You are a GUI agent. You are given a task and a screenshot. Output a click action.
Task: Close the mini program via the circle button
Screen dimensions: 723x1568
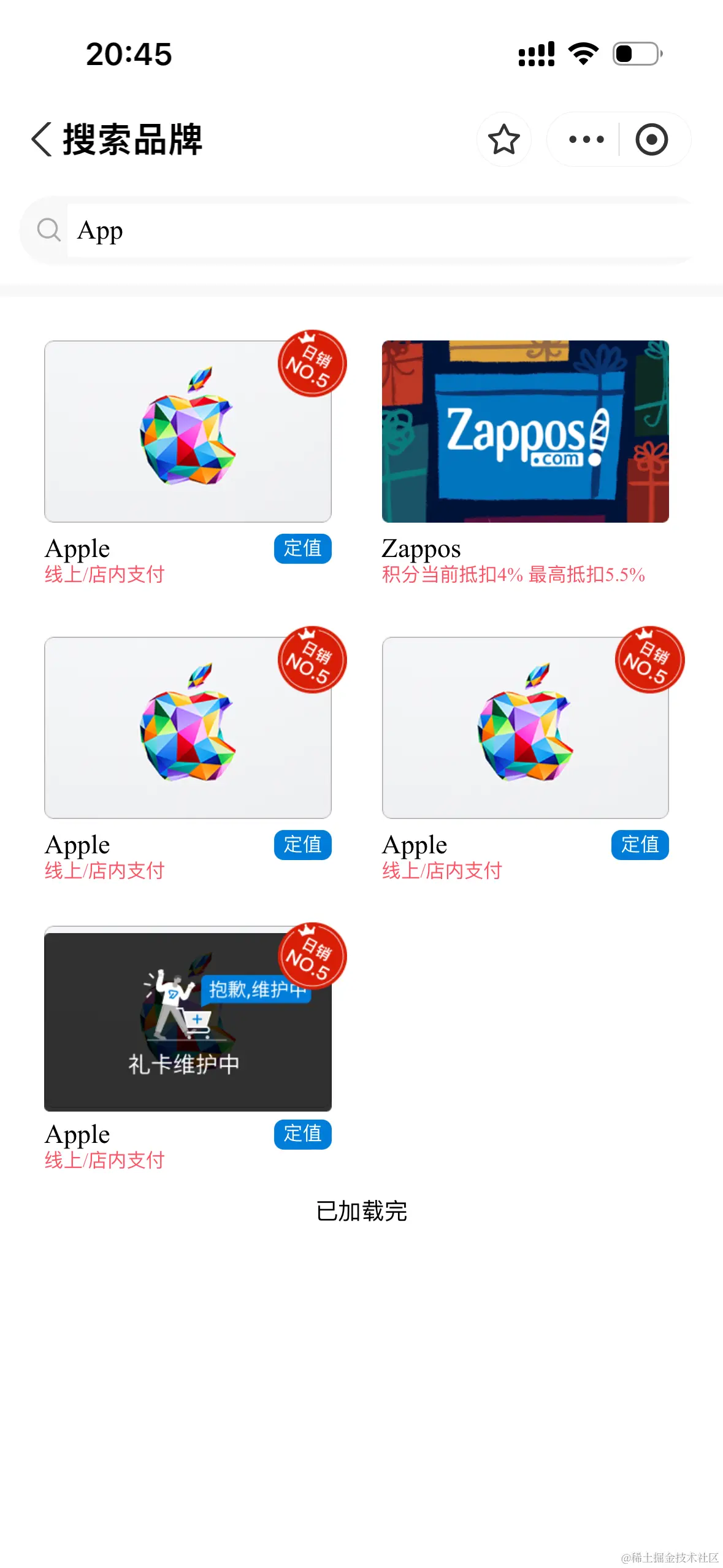coord(651,139)
